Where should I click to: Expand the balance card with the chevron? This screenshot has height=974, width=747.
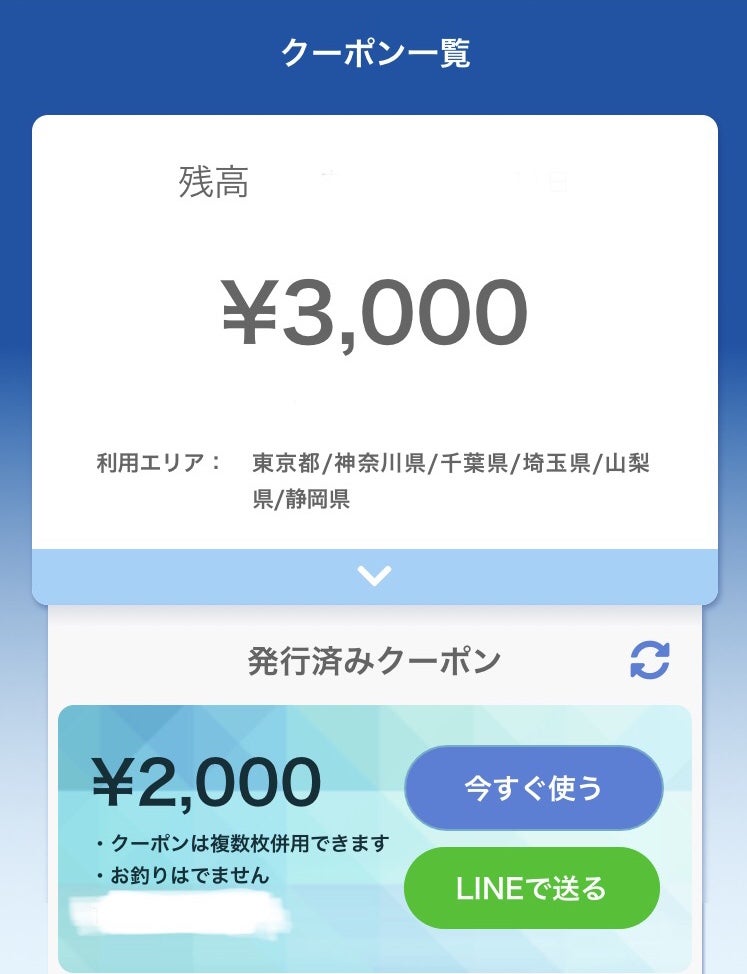coord(374,576)
